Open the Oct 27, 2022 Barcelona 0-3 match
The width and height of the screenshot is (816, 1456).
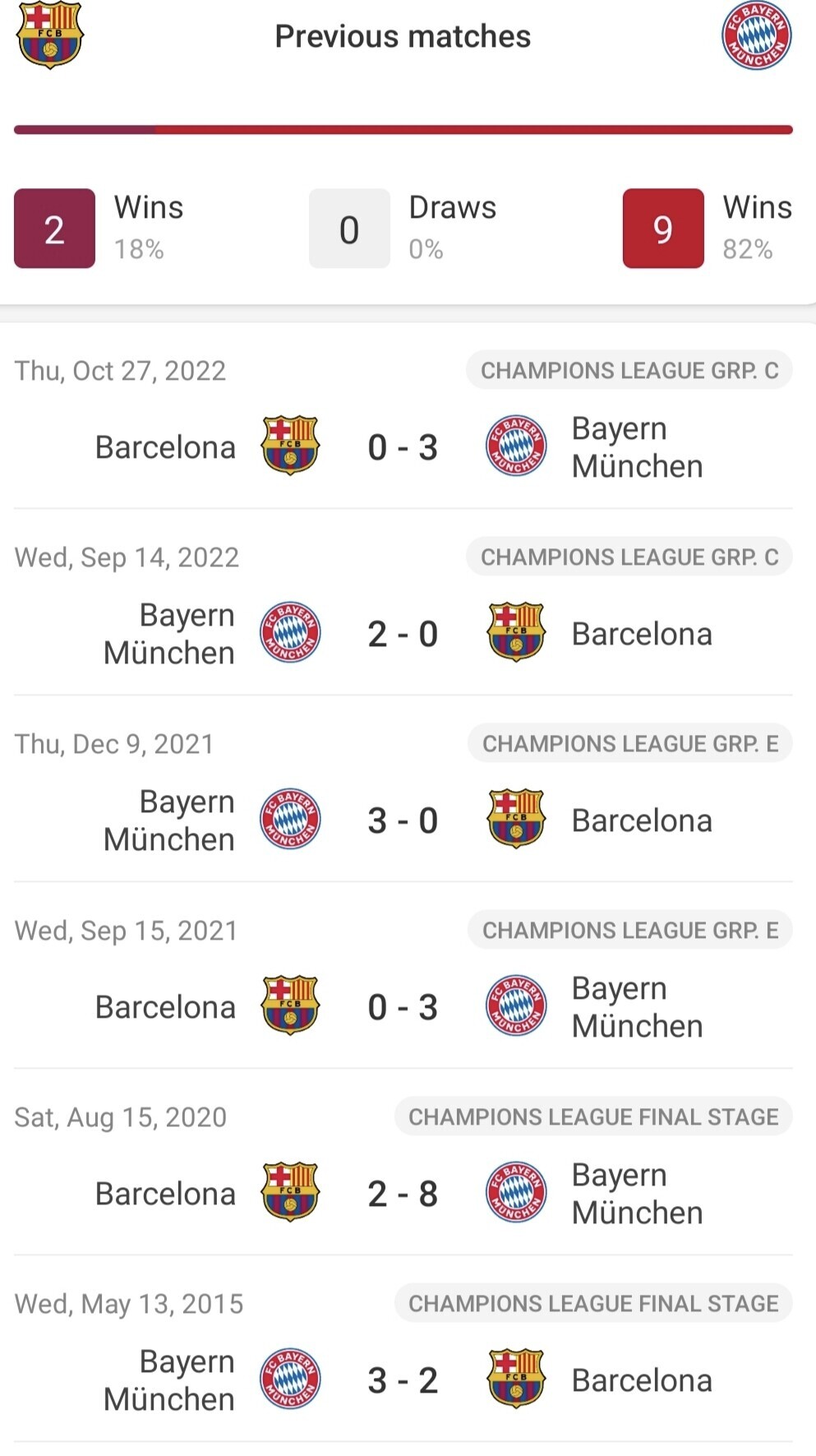(x=403, y=416)
